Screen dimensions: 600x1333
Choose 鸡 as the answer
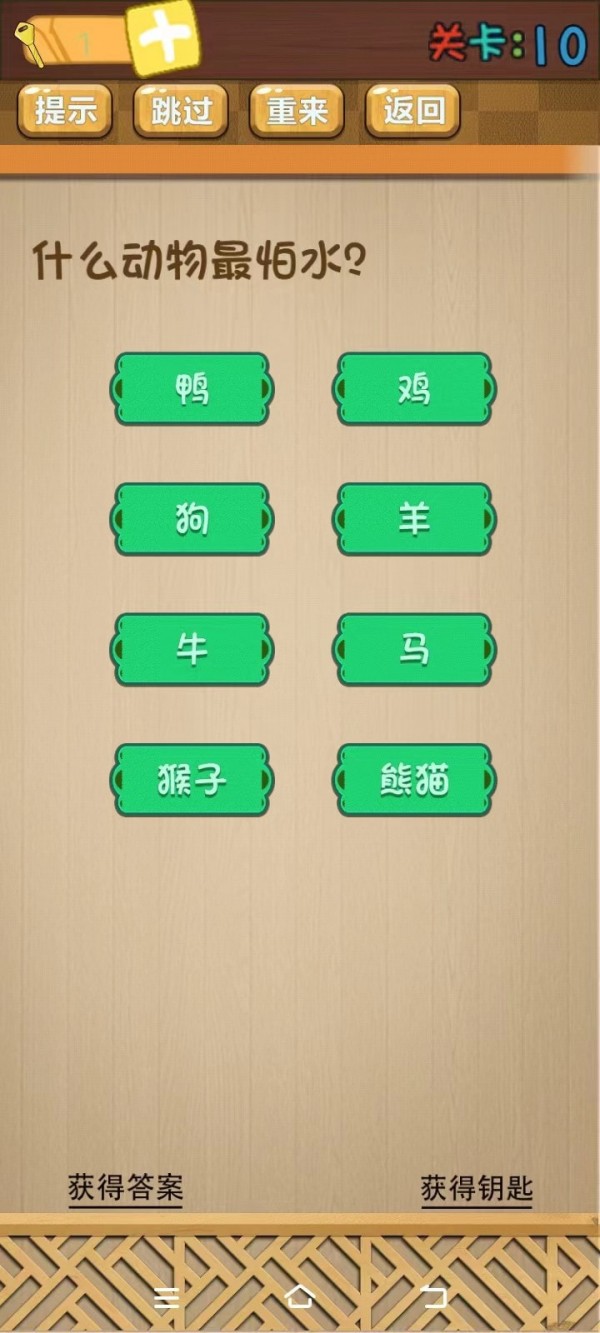(x=414, y=388)
